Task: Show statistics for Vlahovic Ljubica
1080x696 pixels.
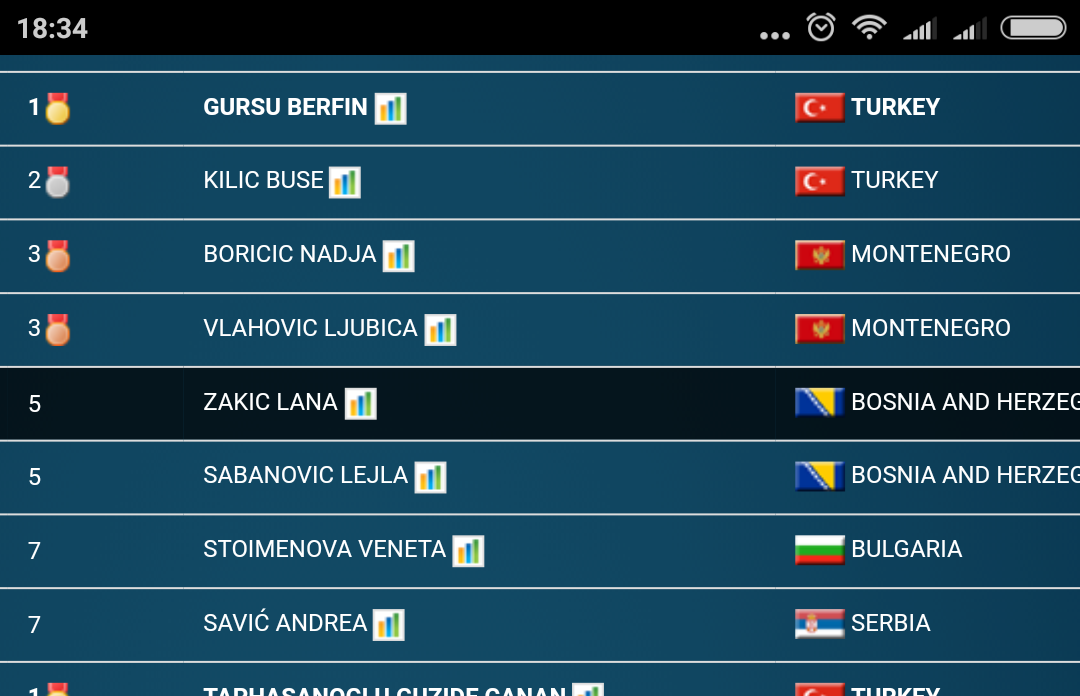Action: pyautogui.click(x=440, y=330)
